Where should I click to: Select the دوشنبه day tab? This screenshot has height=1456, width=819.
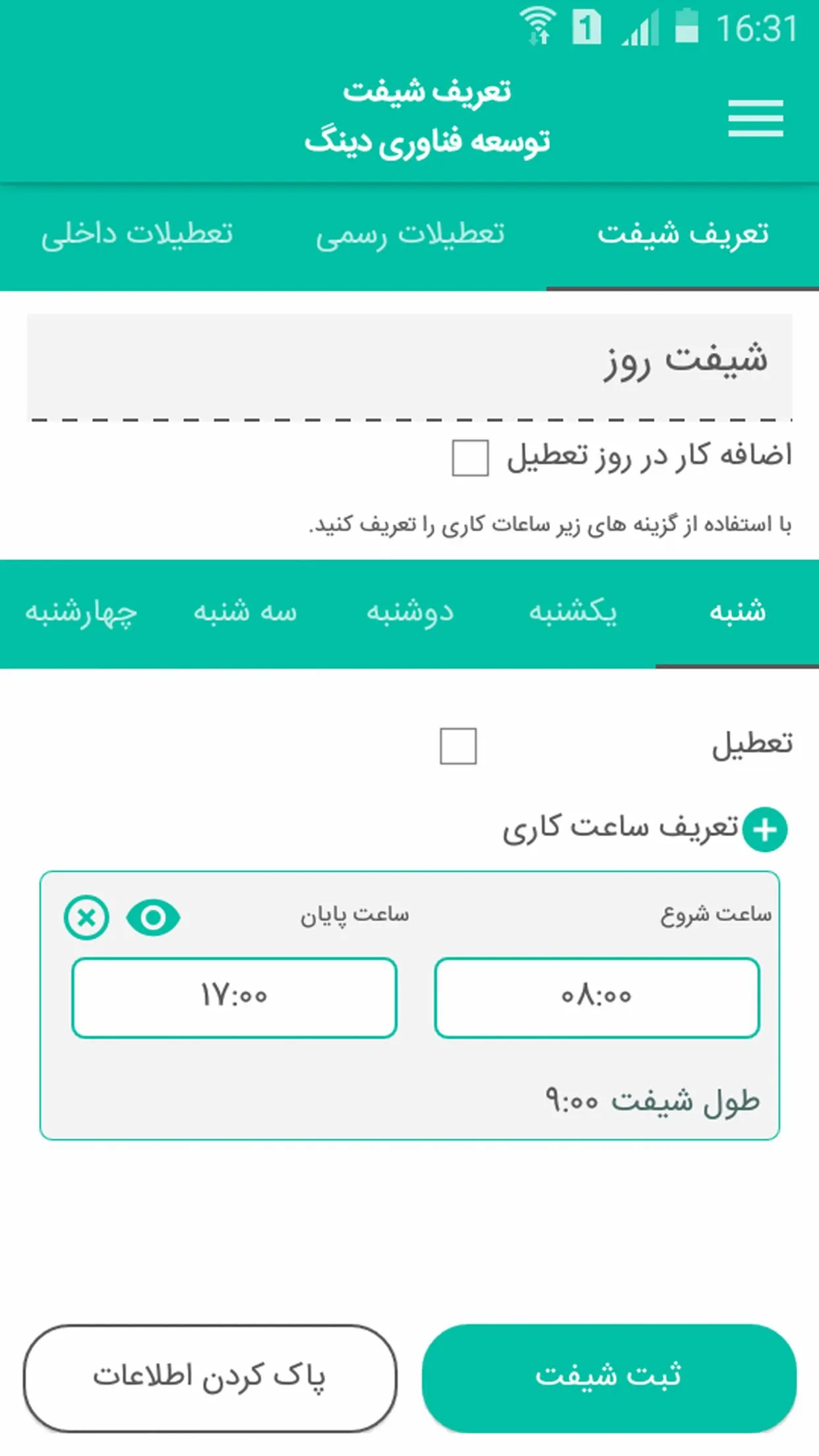coord(409,613)
